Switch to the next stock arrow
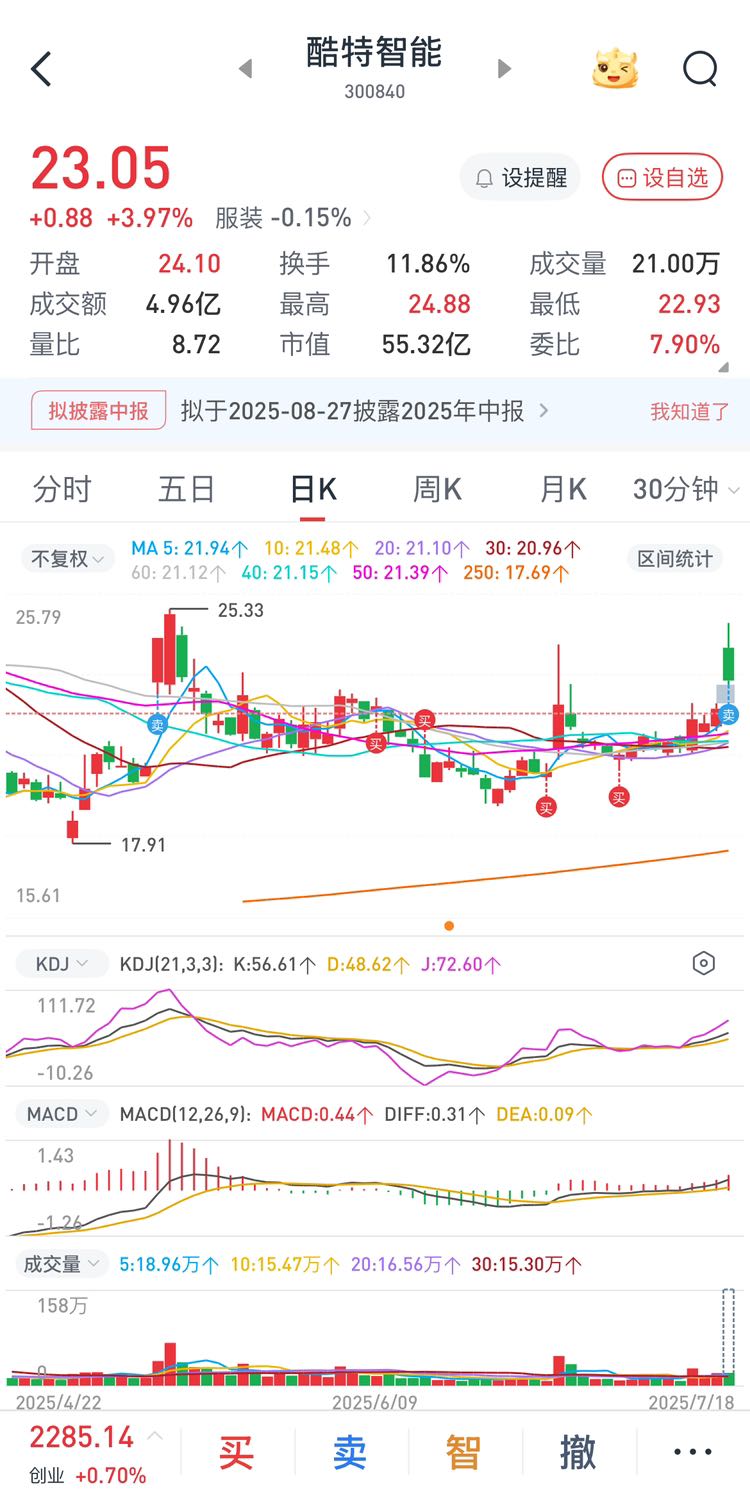 pos(504,69)
